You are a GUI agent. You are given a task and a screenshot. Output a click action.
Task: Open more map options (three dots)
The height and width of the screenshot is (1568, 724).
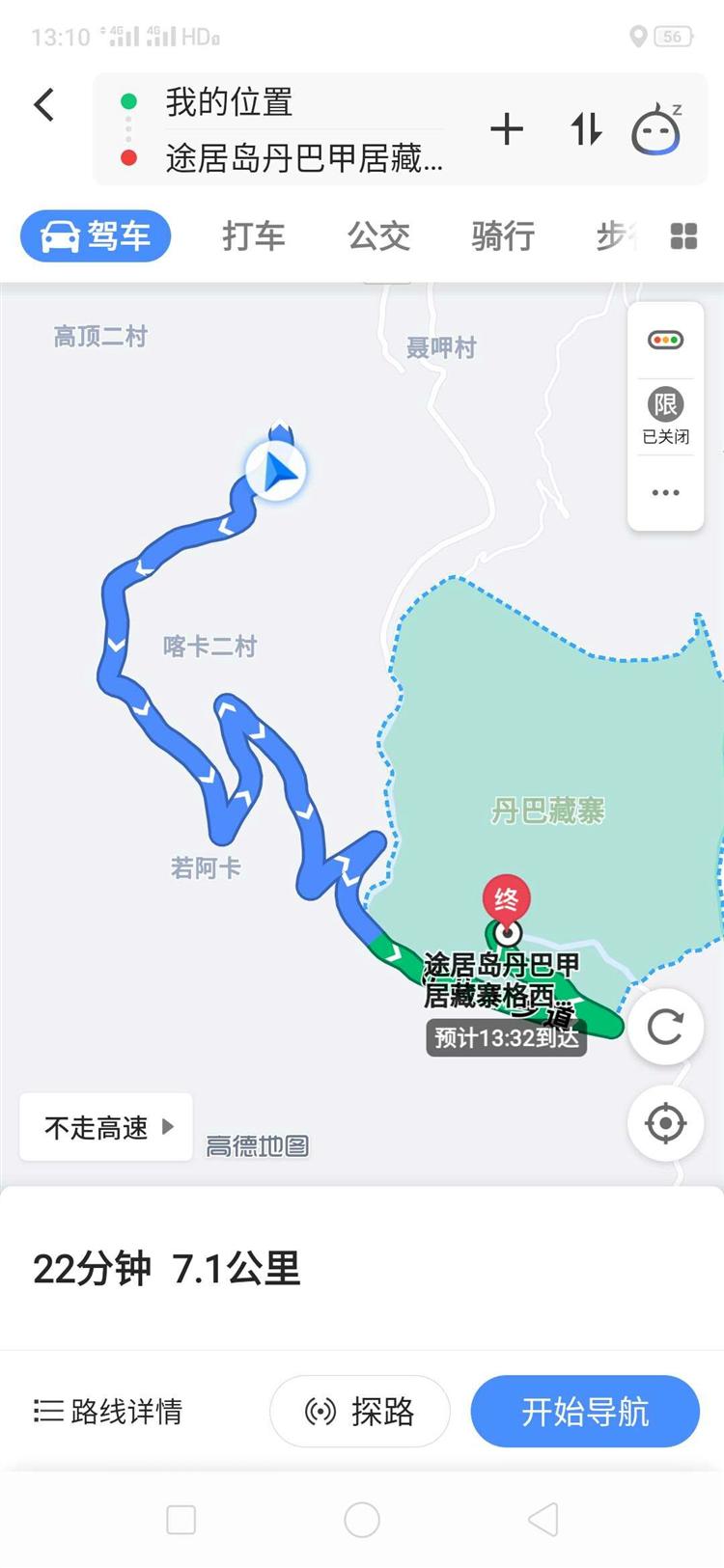pyautogui.click(x=665, y=492)
